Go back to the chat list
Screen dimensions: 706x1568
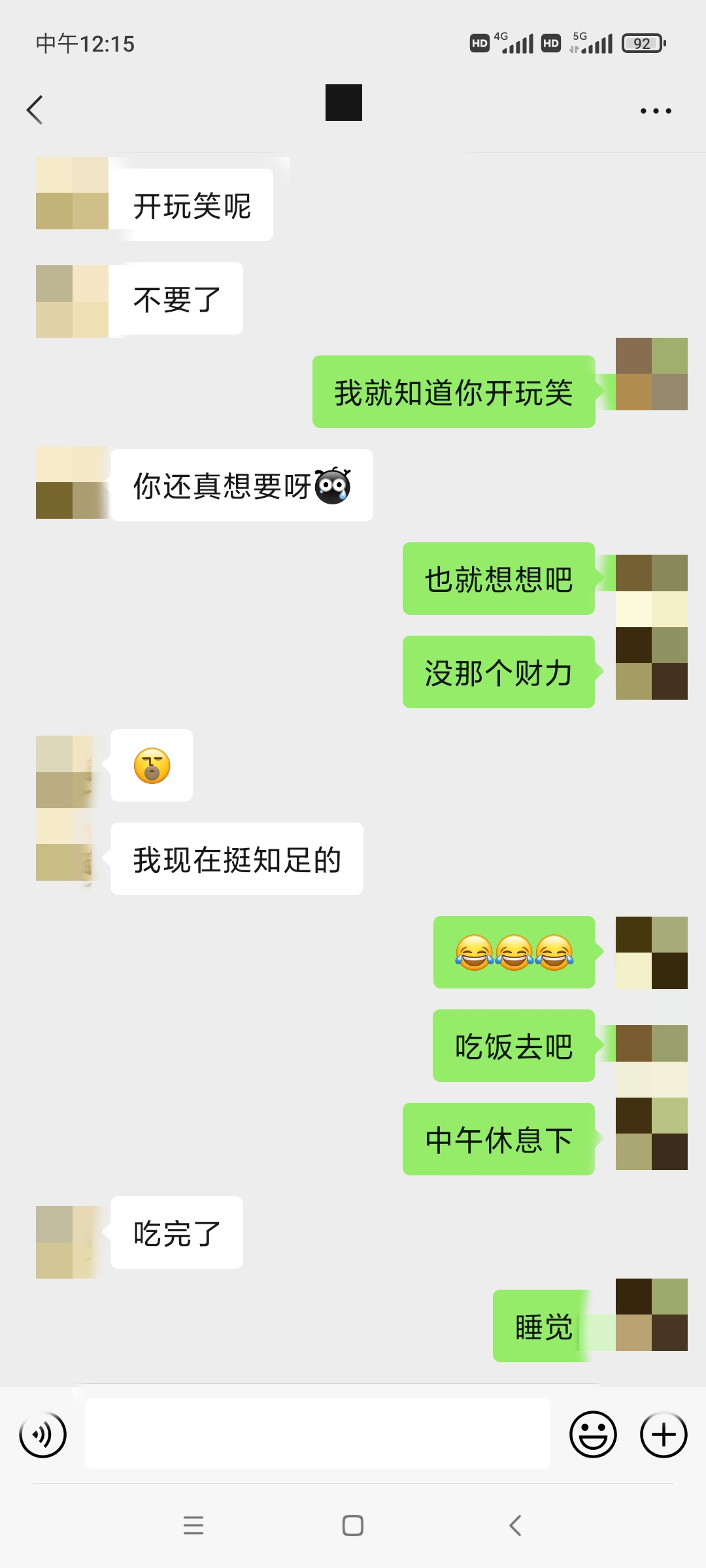pos(35,110)
